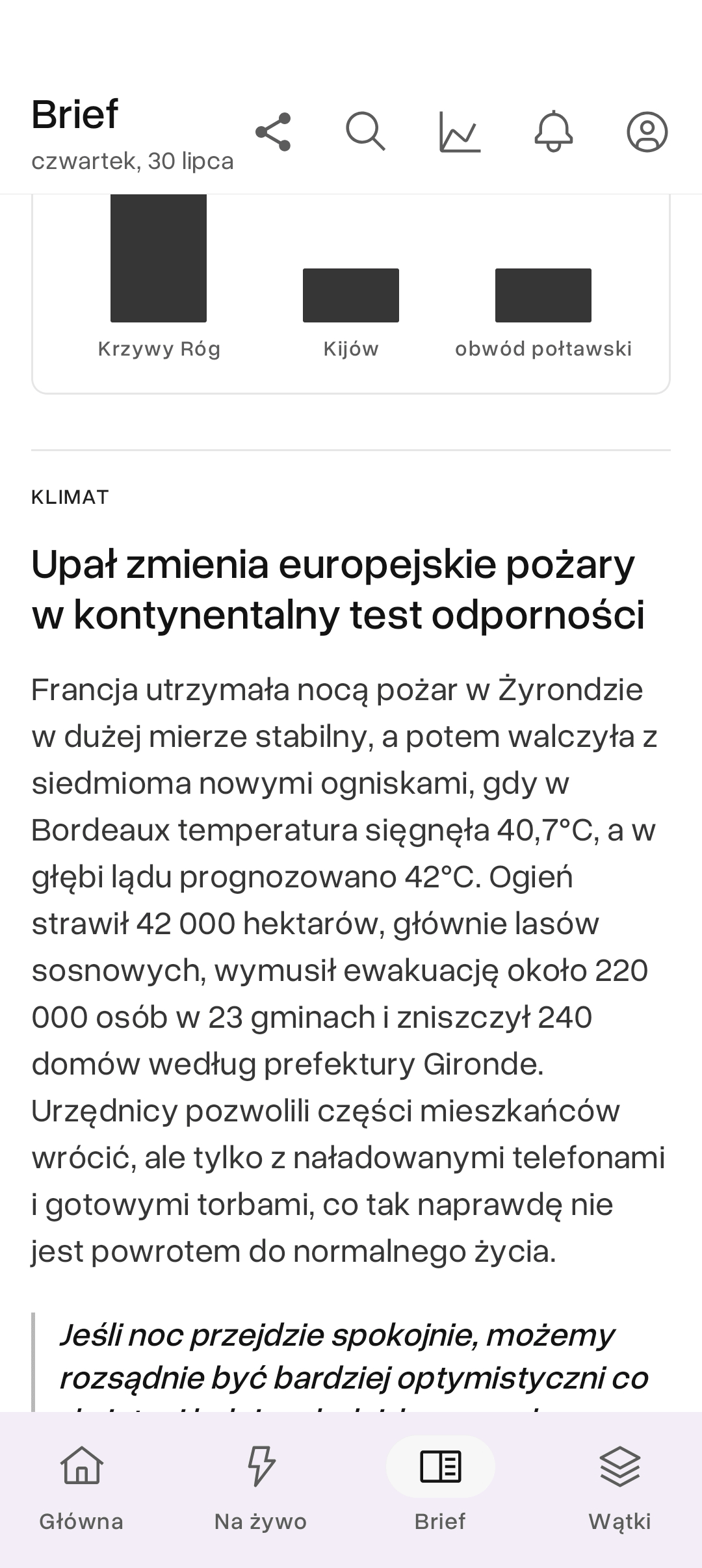Open the search icon
This screenshot has width=702, height=1568.
[366, 132]
